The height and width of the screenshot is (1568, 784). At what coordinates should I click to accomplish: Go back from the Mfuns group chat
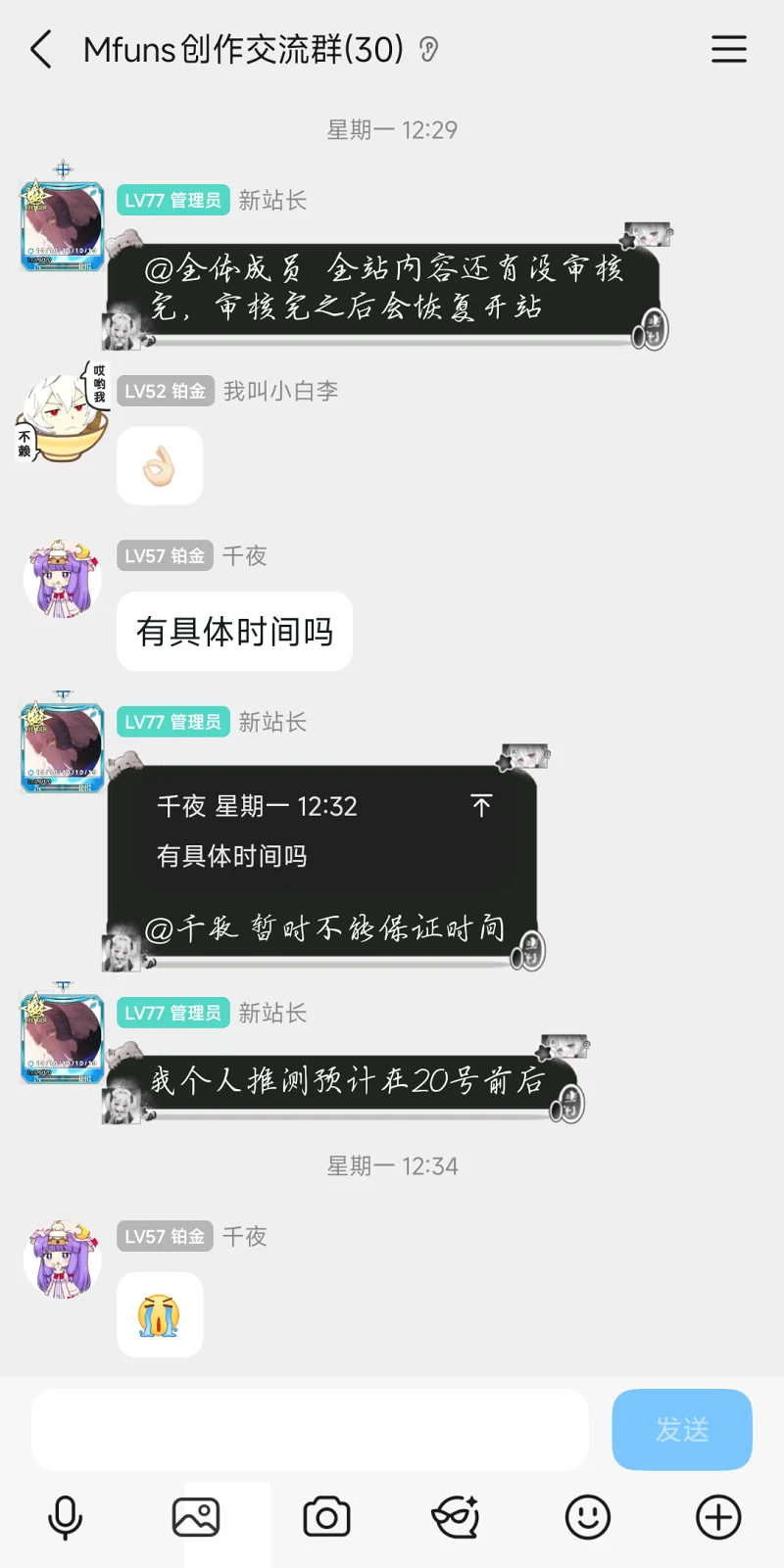40,49
